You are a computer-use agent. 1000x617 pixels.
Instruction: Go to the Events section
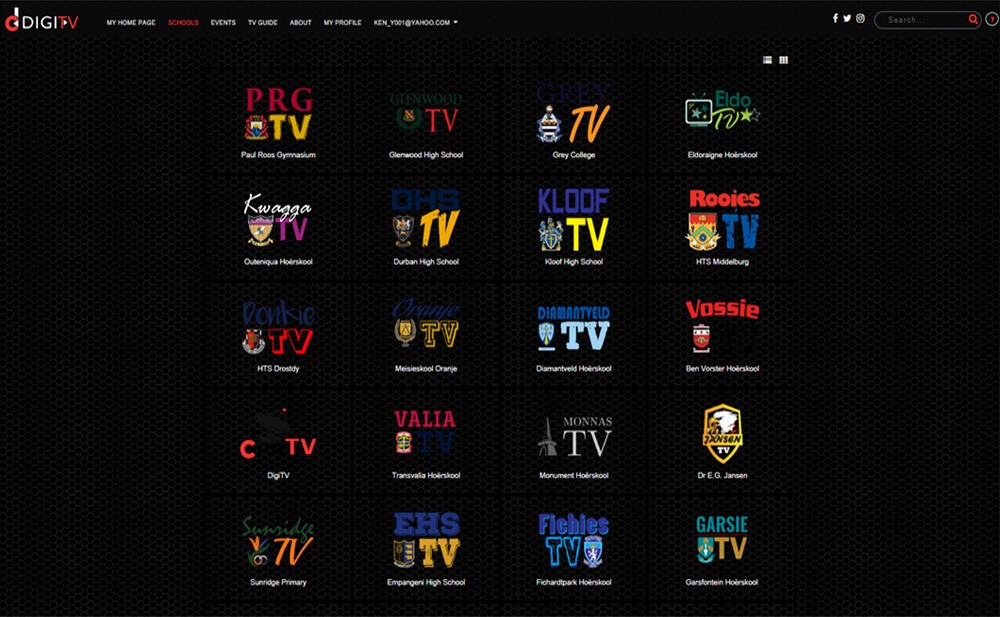coord(223,22)
